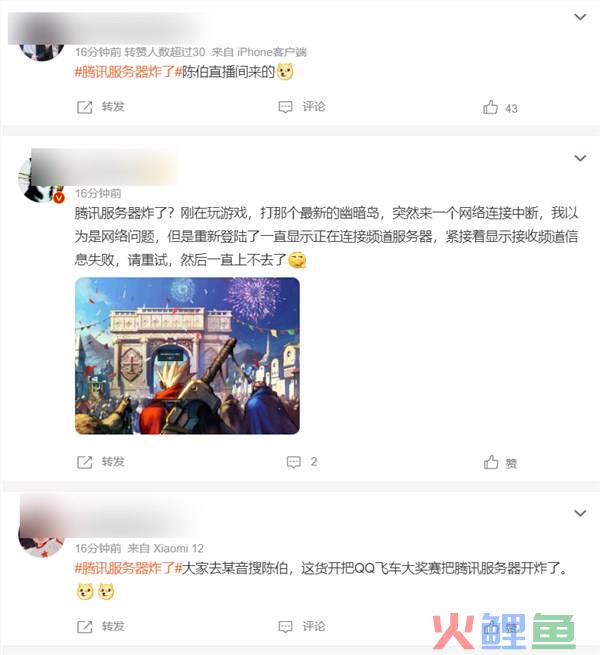Expand the chevron menu on the 幽暗岛 post
The height and width of the screenshot is (655, 600).
click(580, 158)
